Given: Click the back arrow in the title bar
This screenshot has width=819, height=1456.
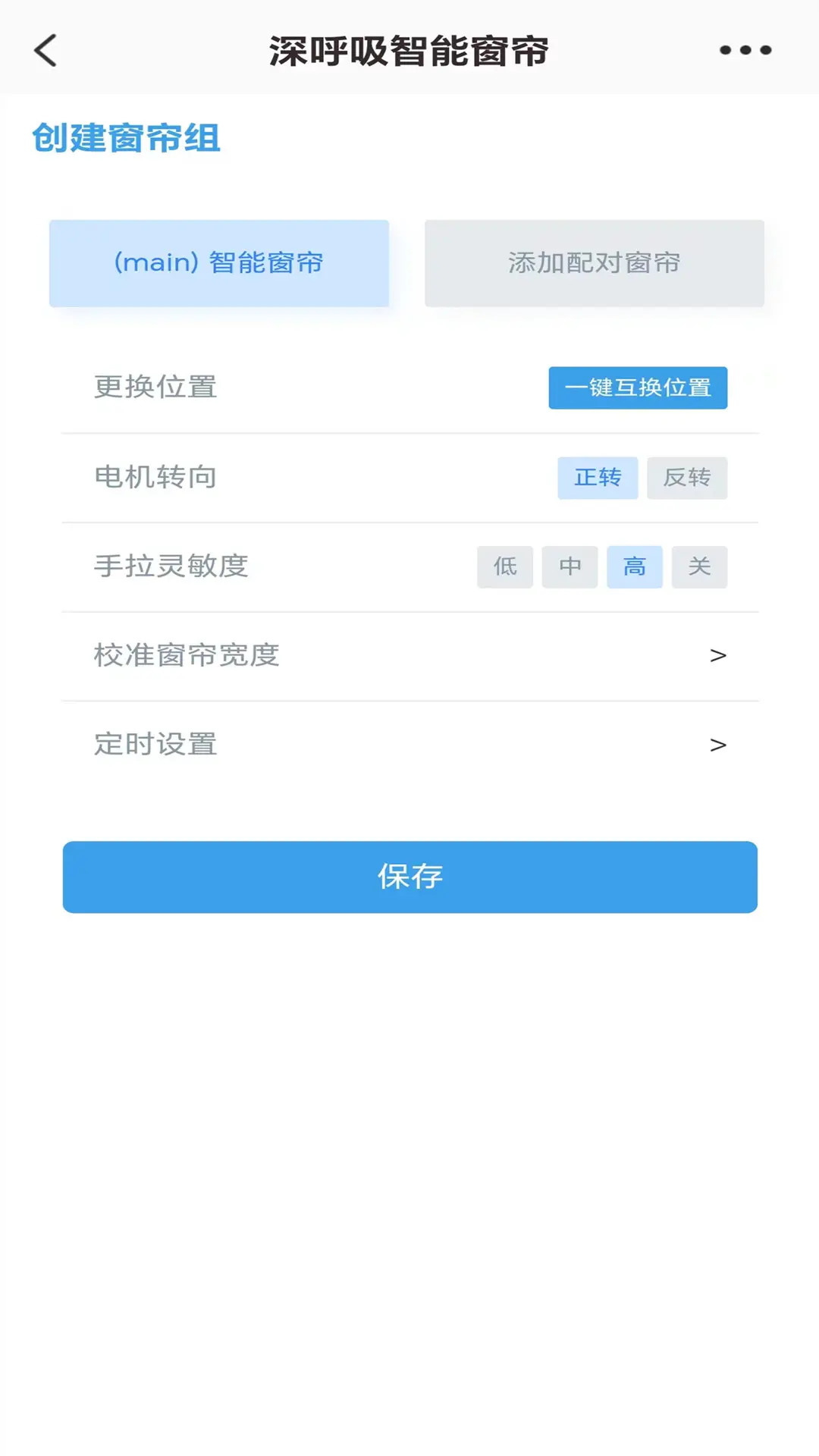Looking at the screenshot, I should coord(45,50).
